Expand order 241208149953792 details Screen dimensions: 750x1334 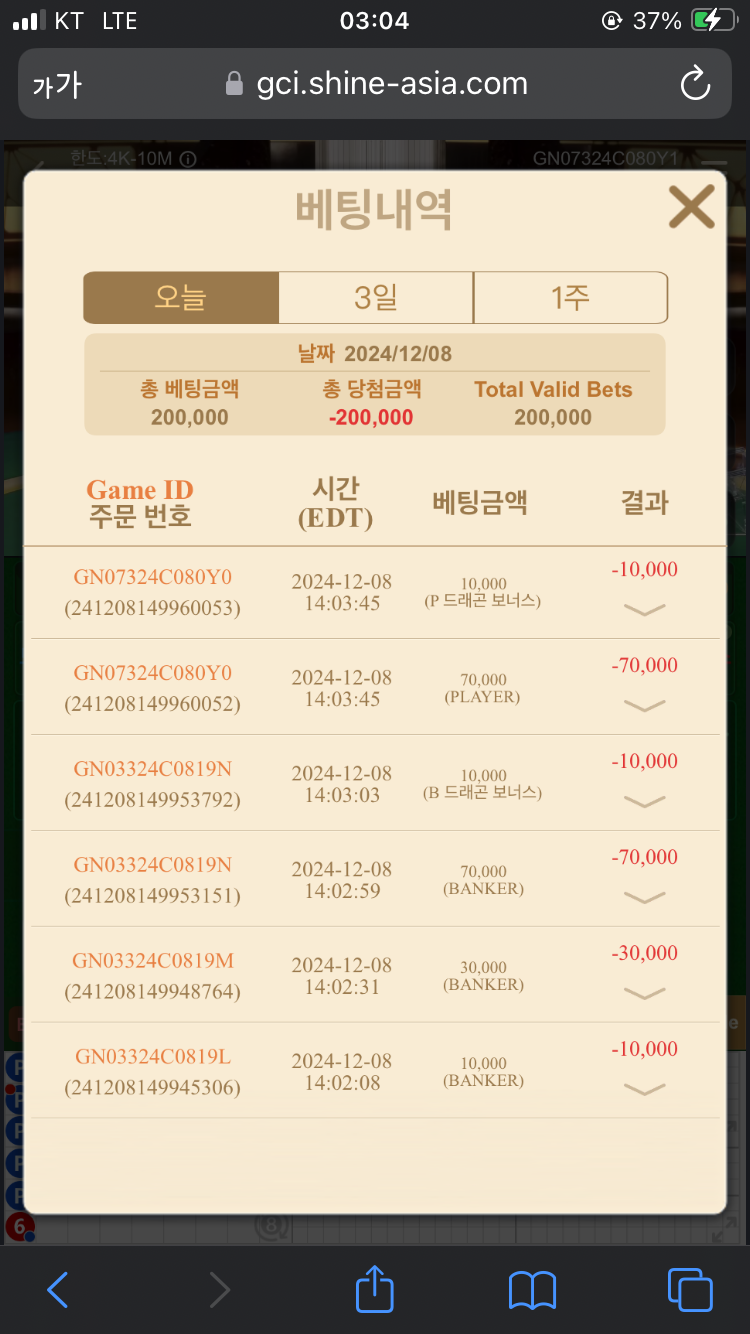[644, 802]
